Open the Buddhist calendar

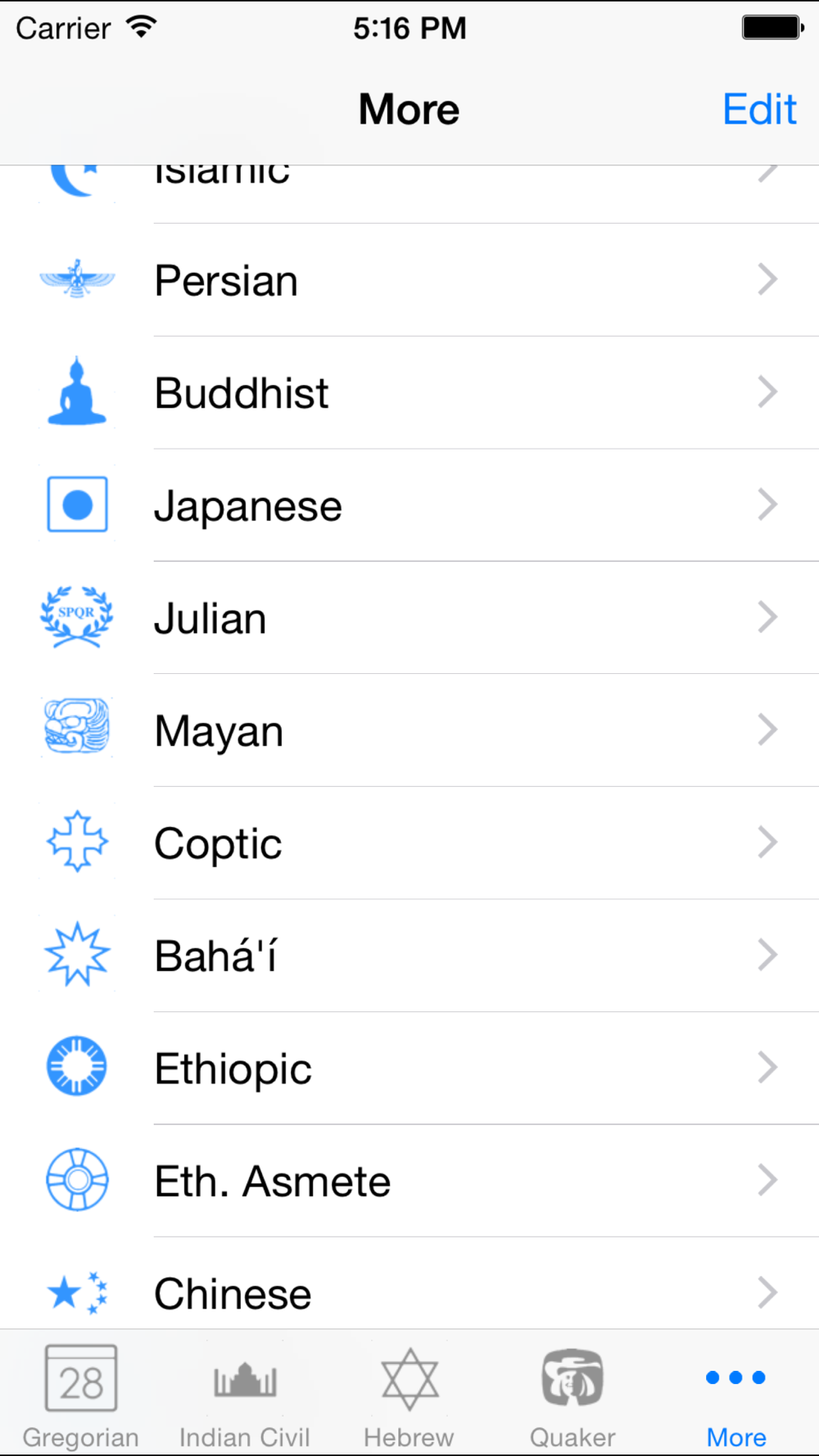point(409,393)
